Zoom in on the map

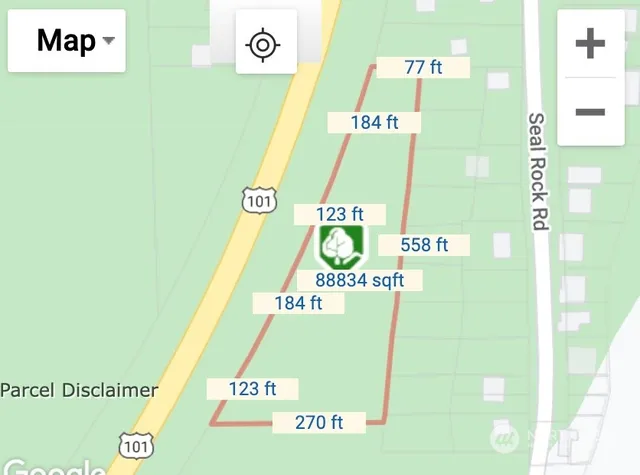tap(590, 44)
